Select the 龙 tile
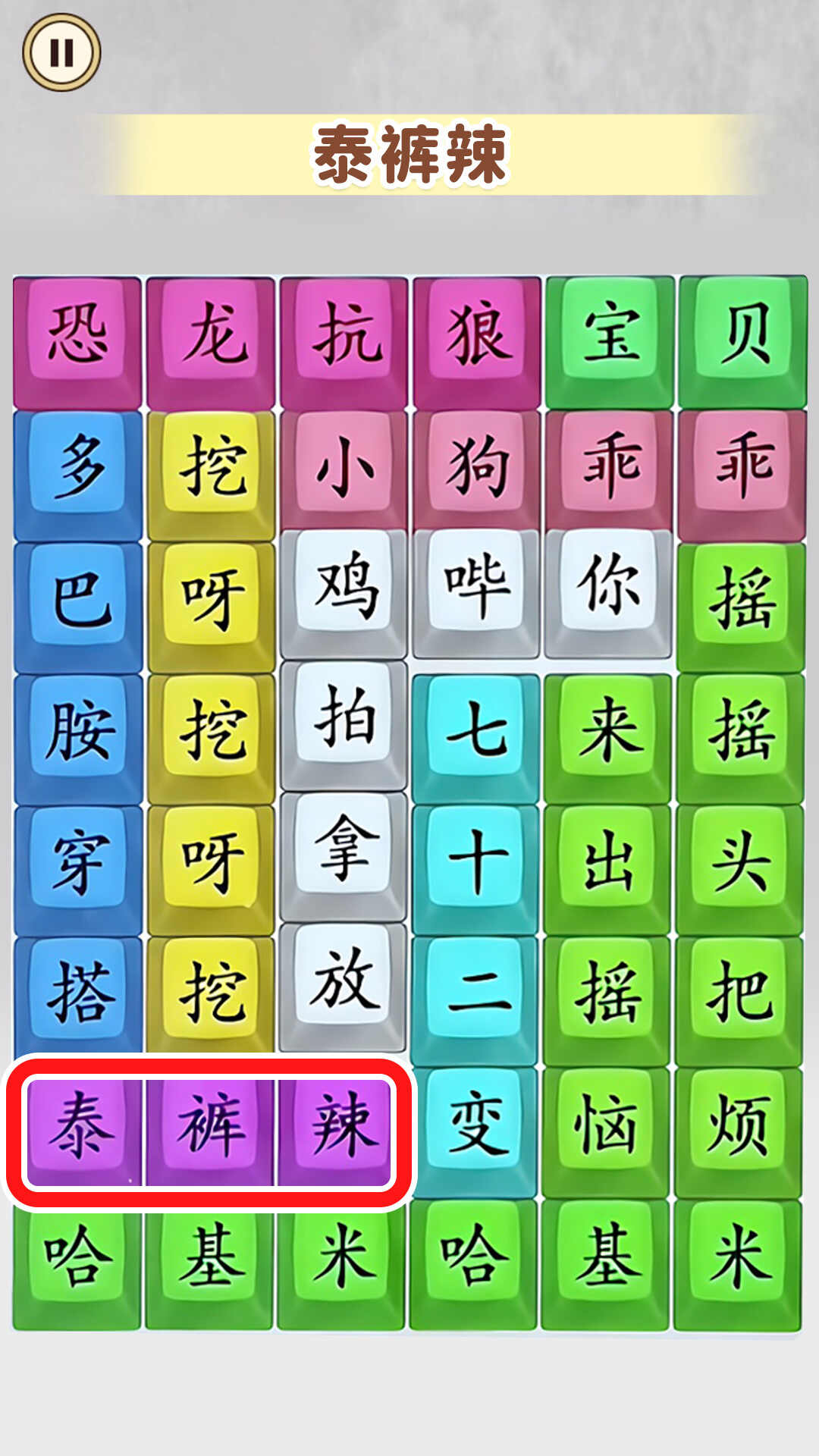This screenshot has width=819, height=1456. pos(211,334)
